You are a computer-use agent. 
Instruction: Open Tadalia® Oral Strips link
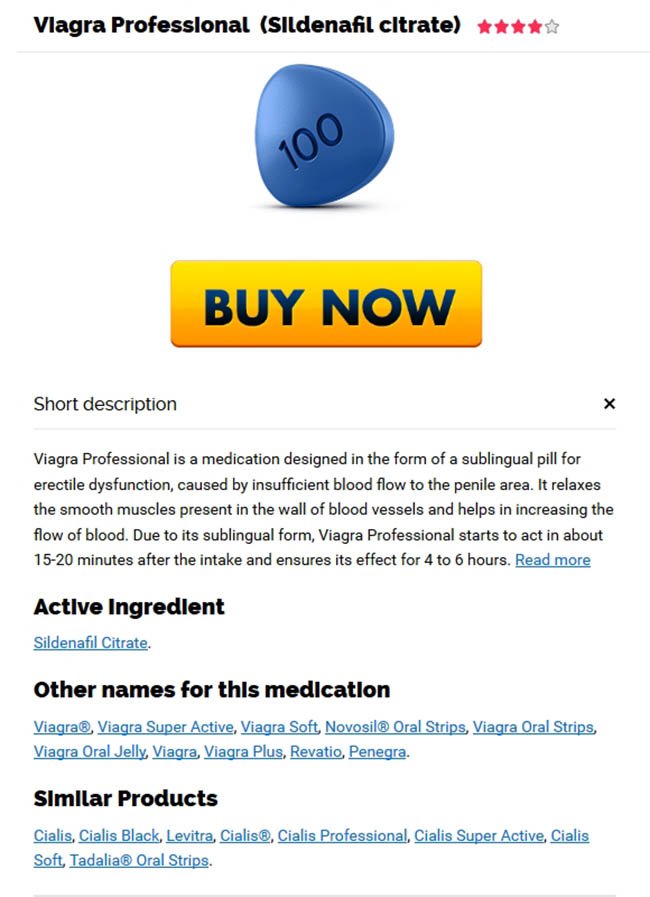[139, 860]
